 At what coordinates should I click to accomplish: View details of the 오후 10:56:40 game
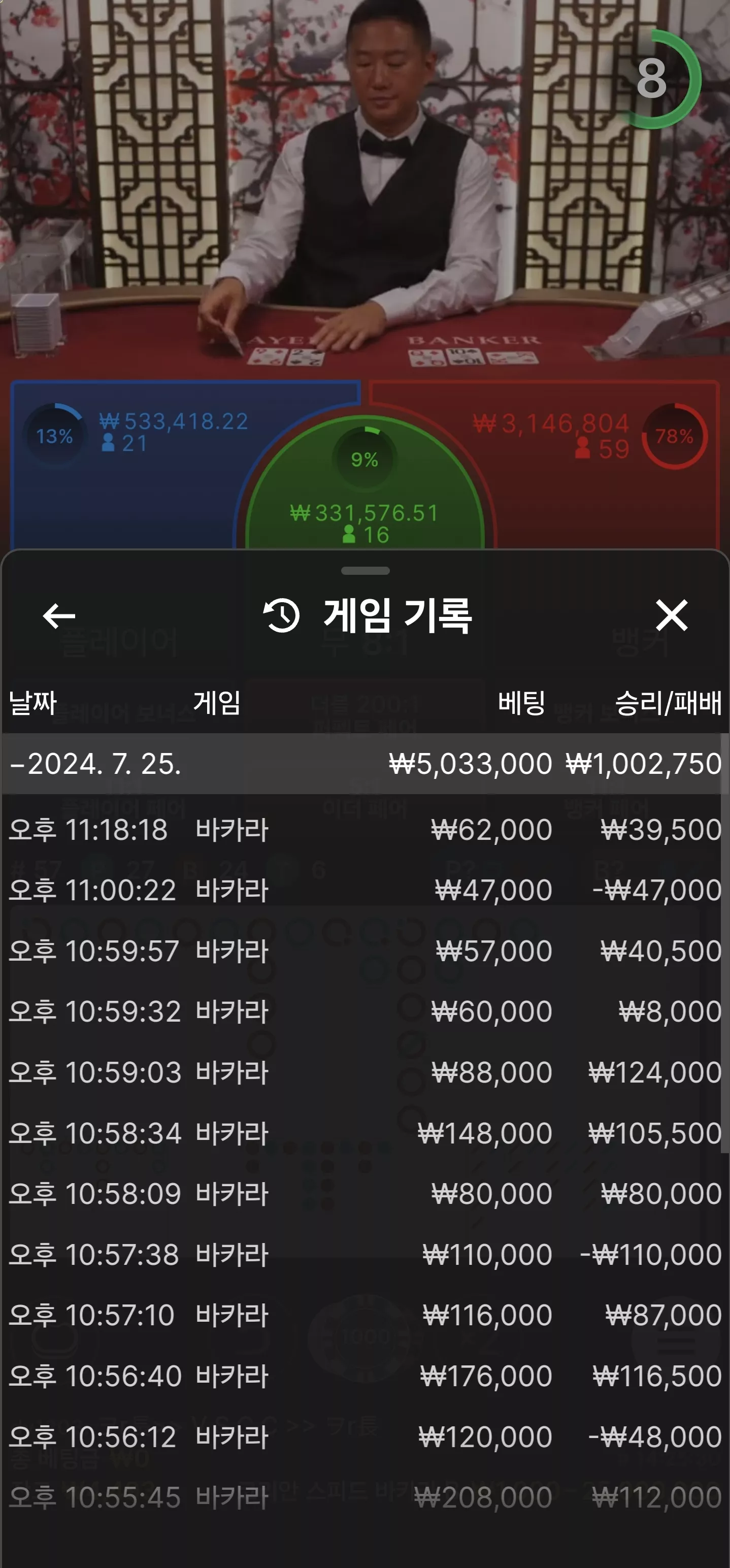[364, 1376]
